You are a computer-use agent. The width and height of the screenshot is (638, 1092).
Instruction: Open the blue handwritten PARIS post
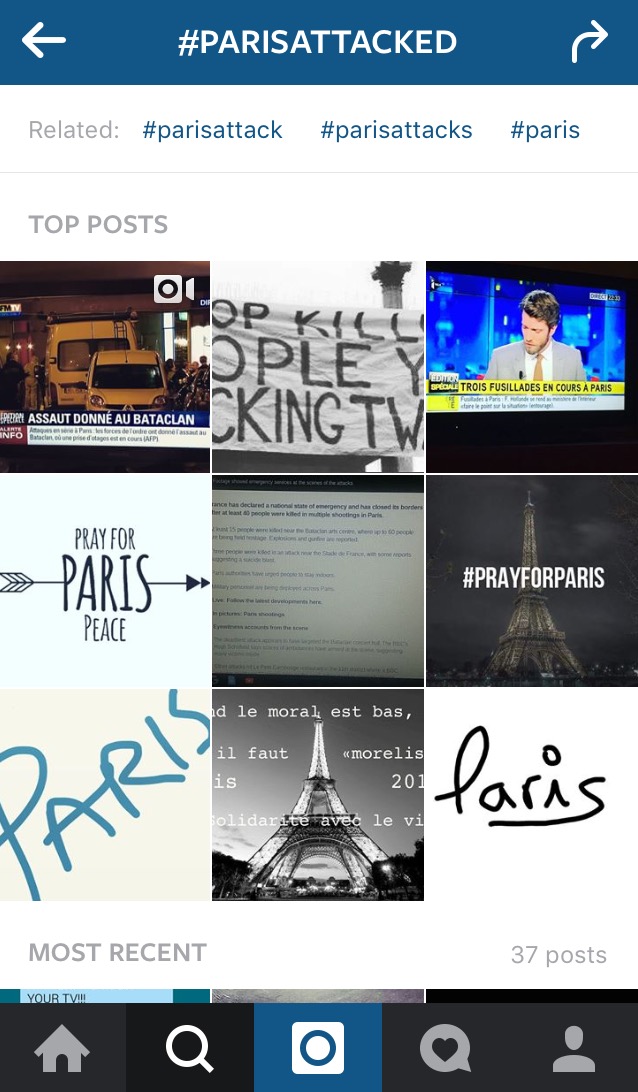click(105, 794)
